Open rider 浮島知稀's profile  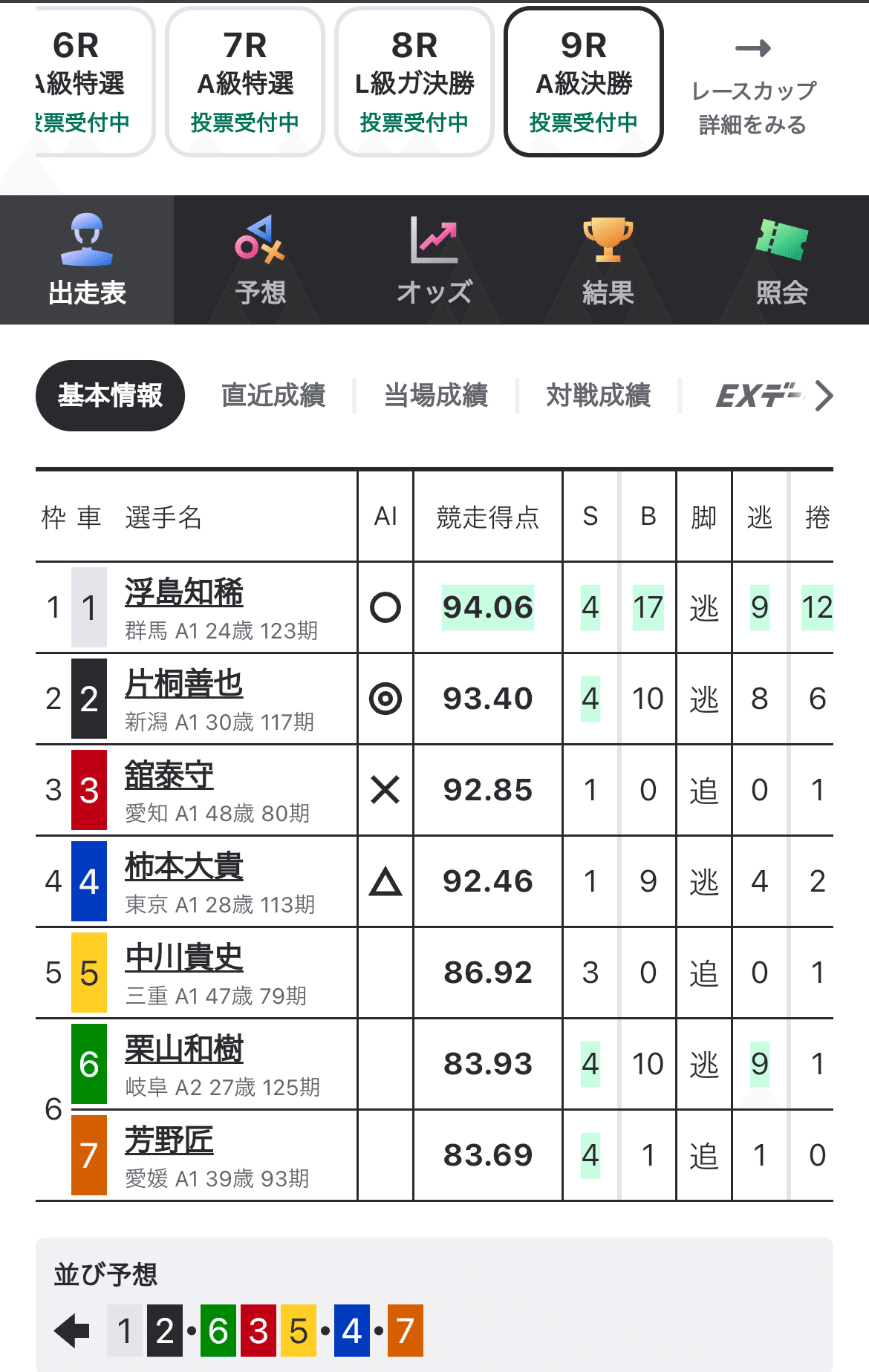click(184, 592)
